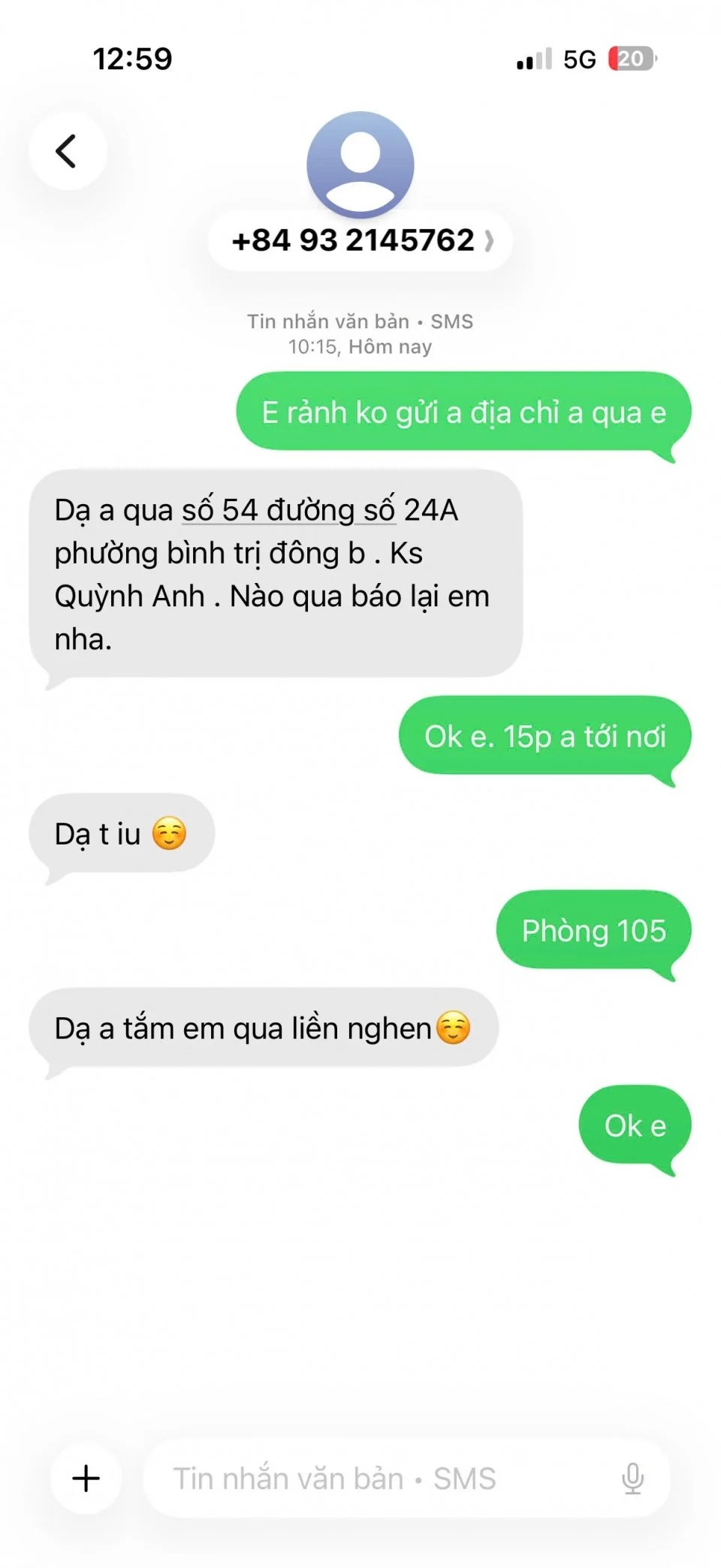Focus the Tin nhắn văn bản message field
The image size is (721, 1568).
point(376,1478)
